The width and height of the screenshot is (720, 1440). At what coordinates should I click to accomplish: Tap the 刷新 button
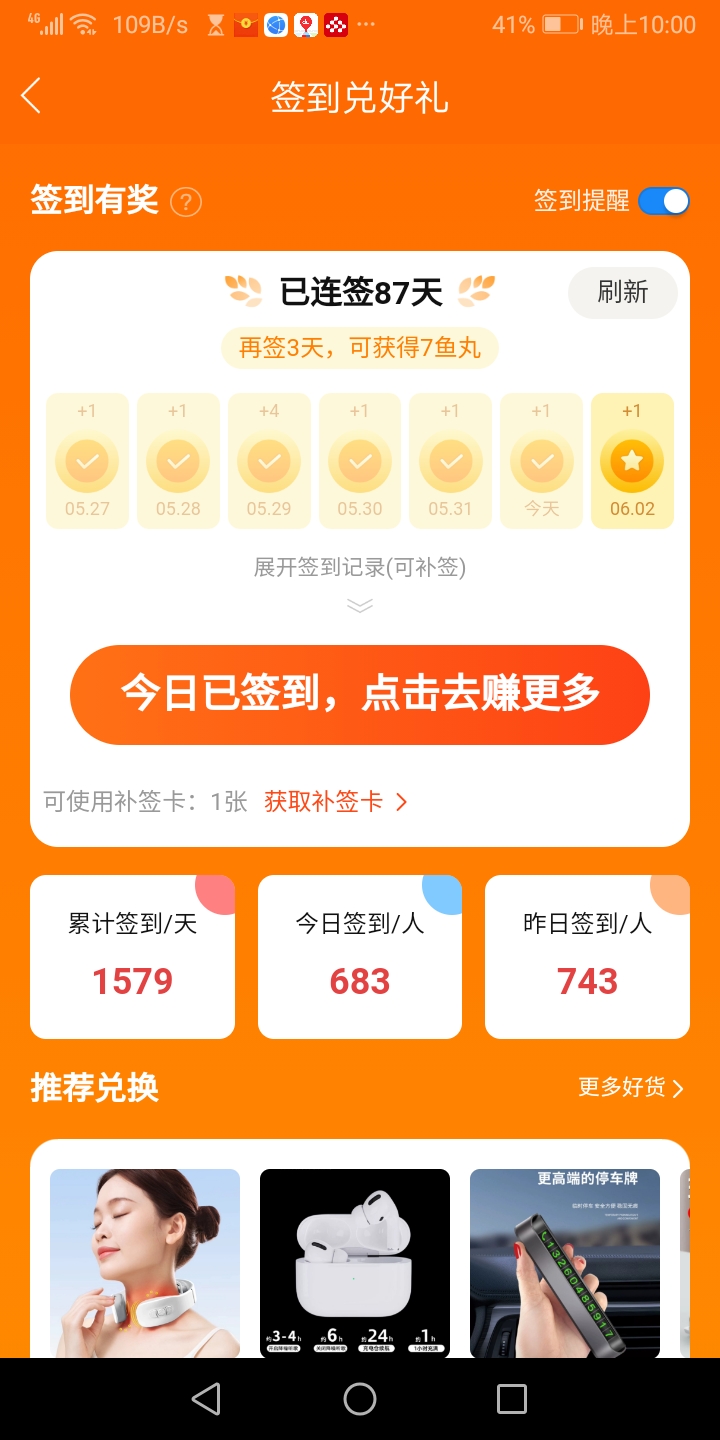tap(622, 293)
